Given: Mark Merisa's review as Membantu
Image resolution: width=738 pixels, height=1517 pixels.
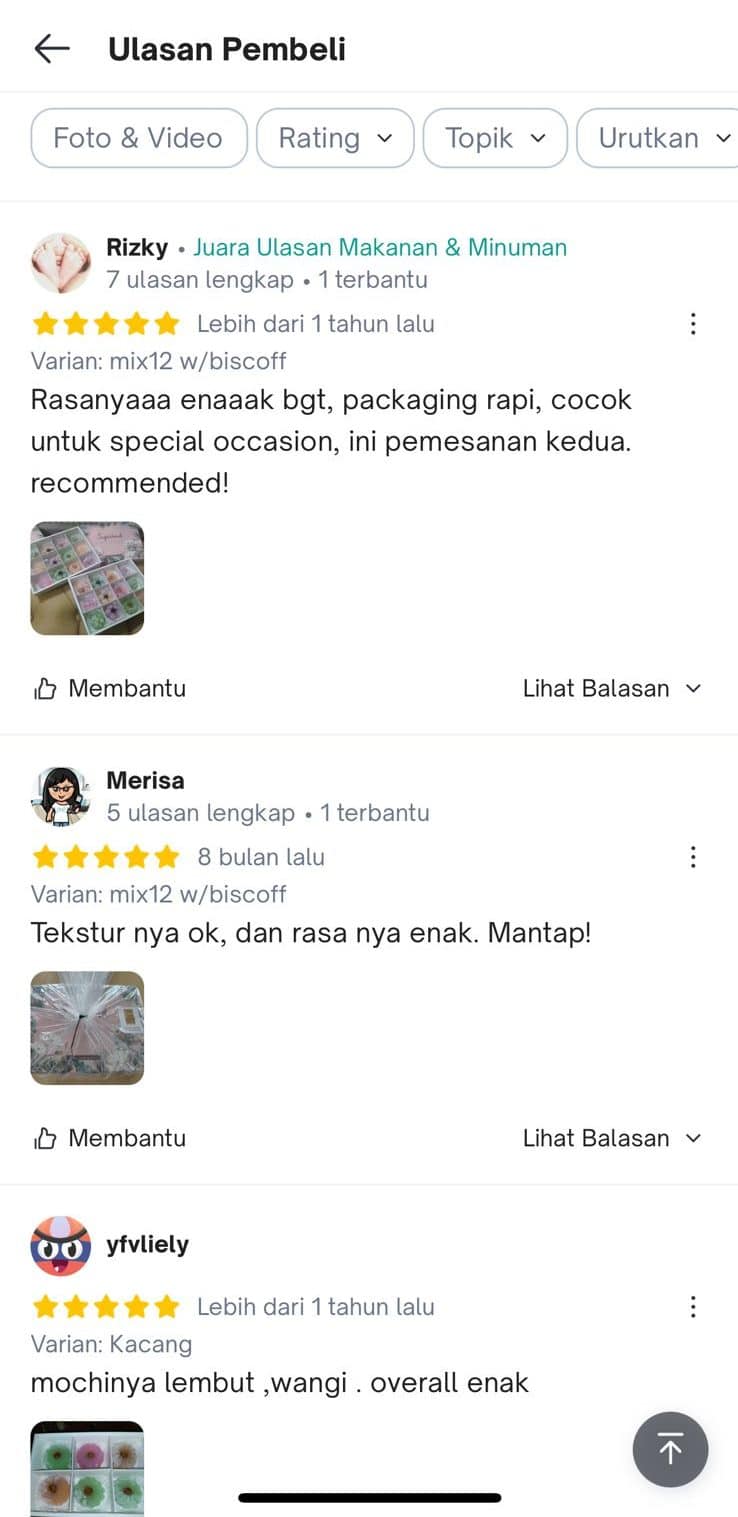Looking at the screenshot, I should tap(110, 1138).
